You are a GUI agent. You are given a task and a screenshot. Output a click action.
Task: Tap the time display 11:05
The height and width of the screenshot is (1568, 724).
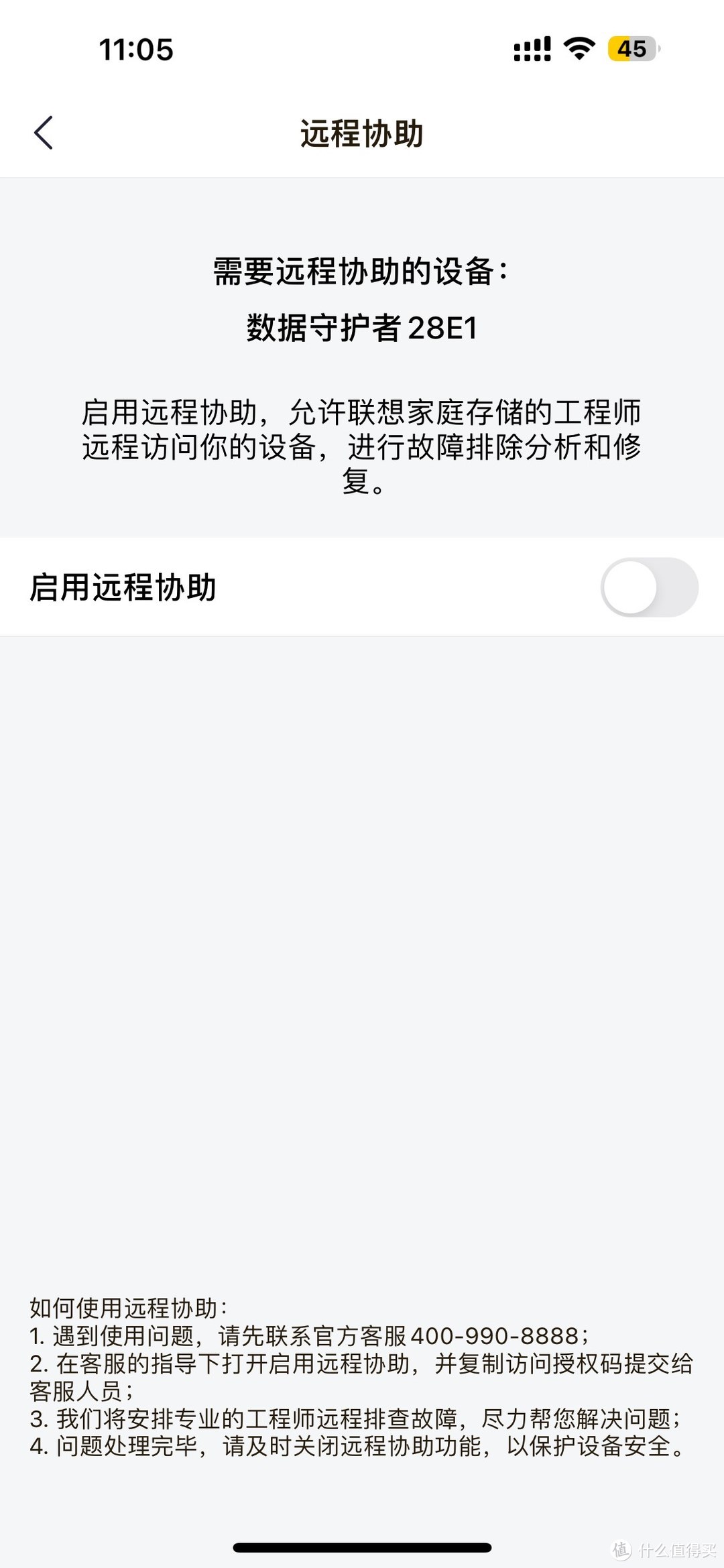pyautogui.click(x=135, y=49)
